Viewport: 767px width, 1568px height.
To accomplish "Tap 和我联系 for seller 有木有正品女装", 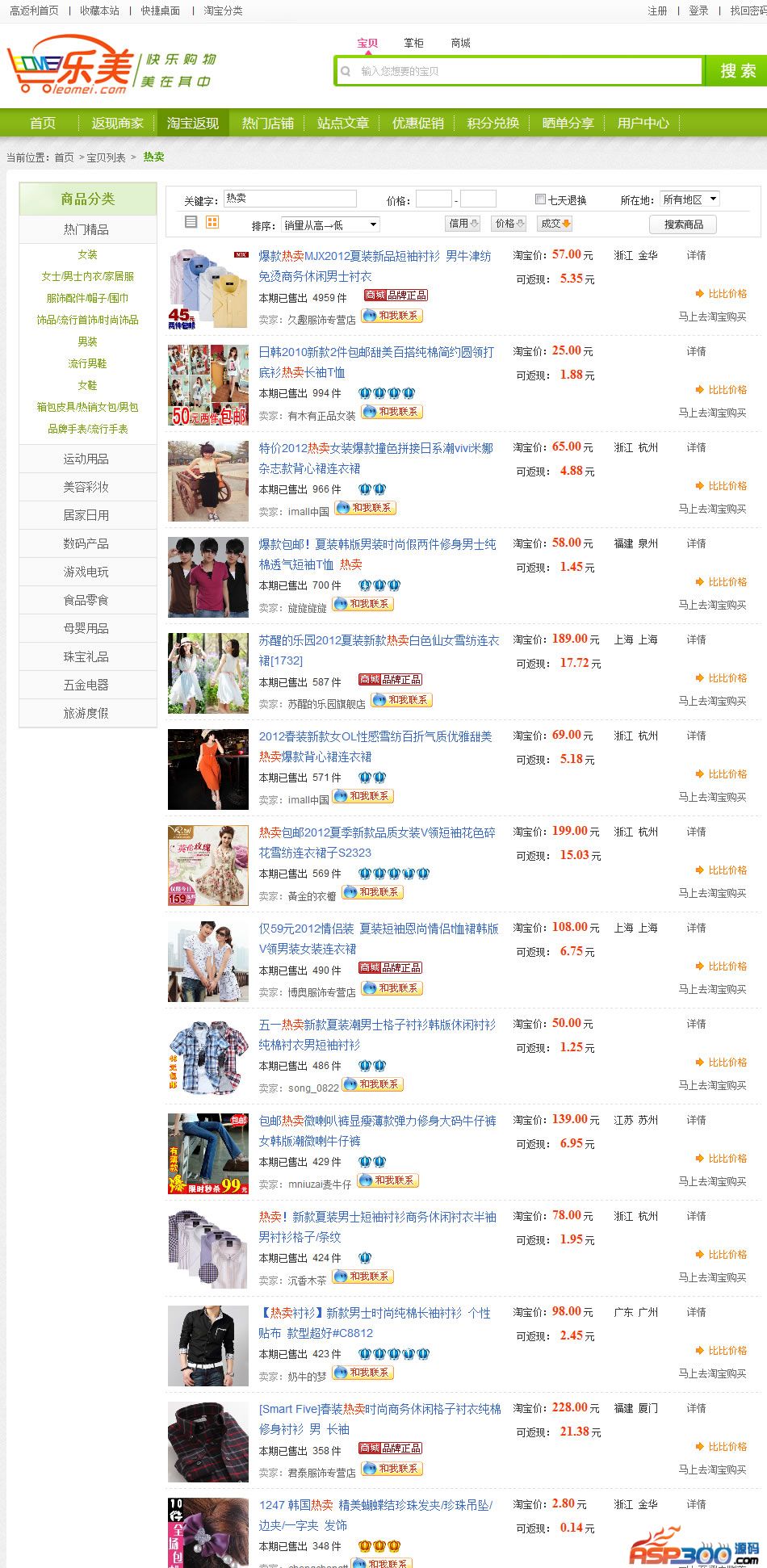I will (392, 412).
